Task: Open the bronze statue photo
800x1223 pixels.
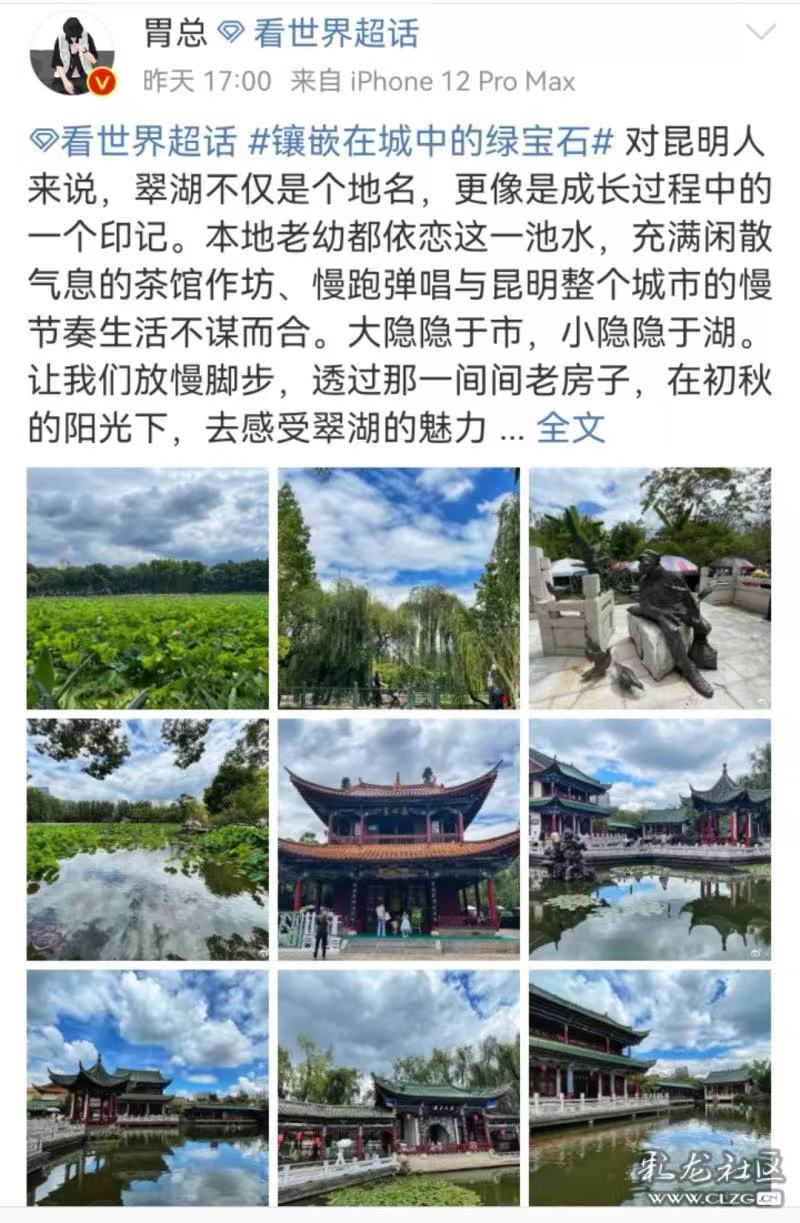Action: pos(650,588)
